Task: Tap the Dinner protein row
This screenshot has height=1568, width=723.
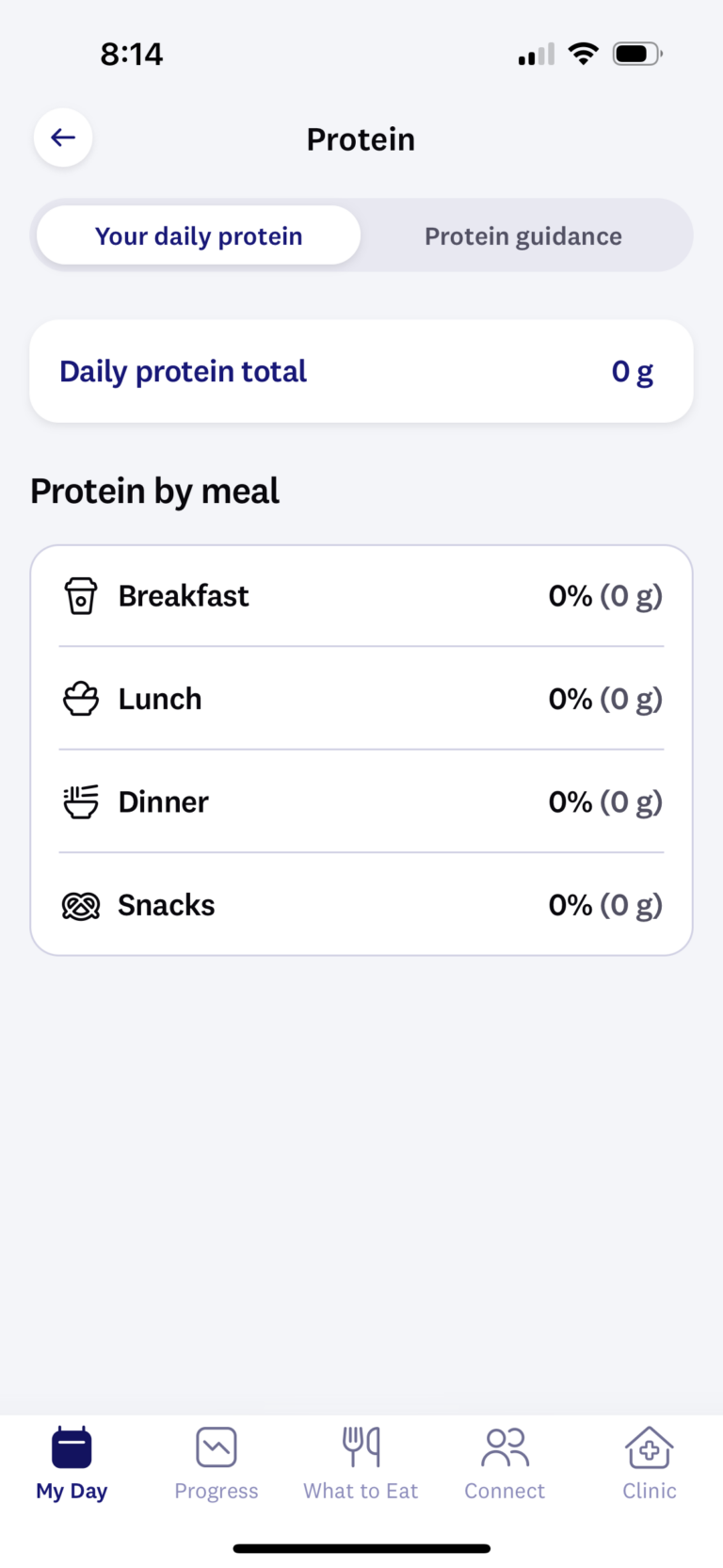Action: pos(361,801)
